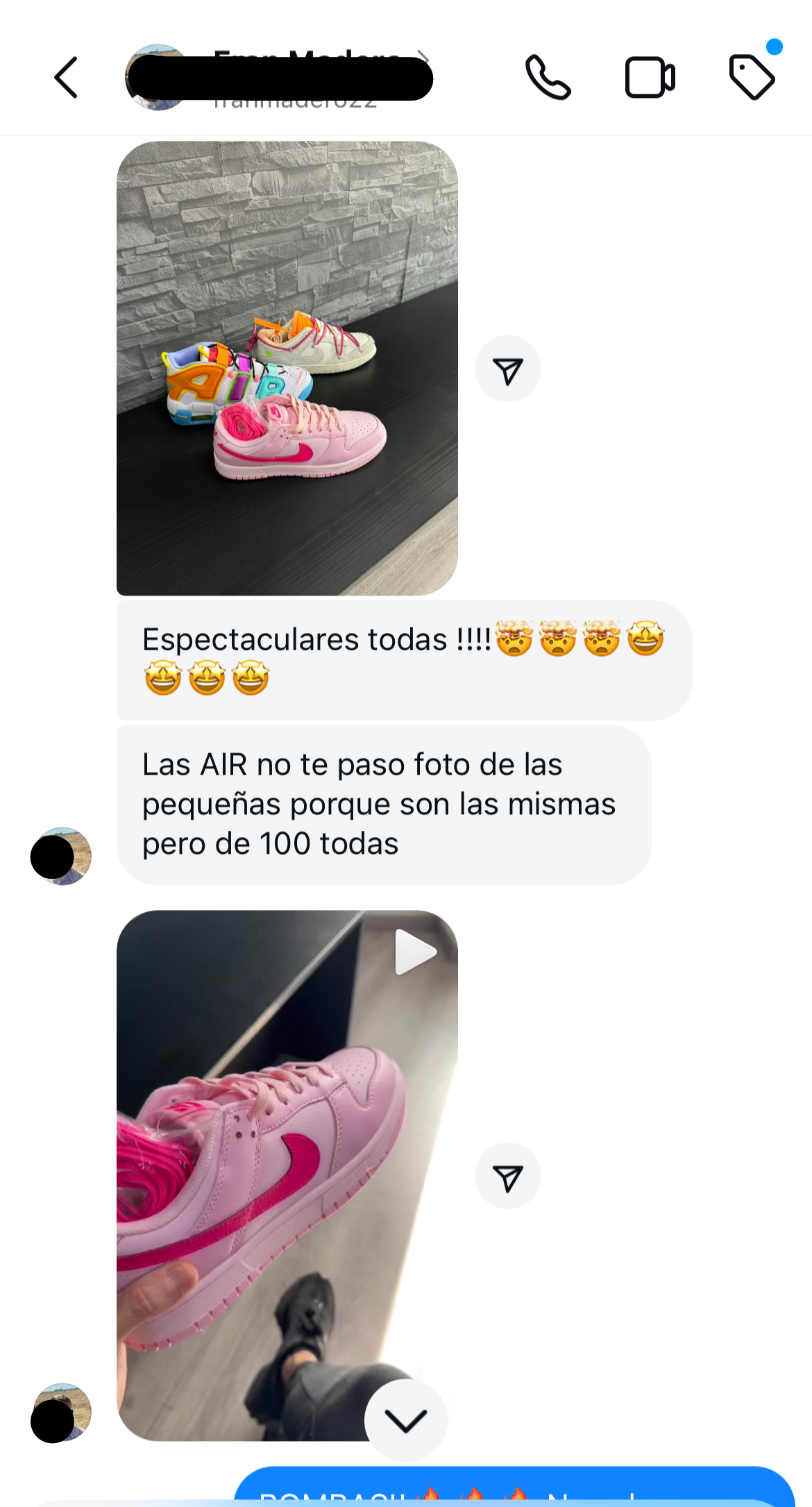Start a video call
This screenshot has width=812, height=1507.
(650, 77)
